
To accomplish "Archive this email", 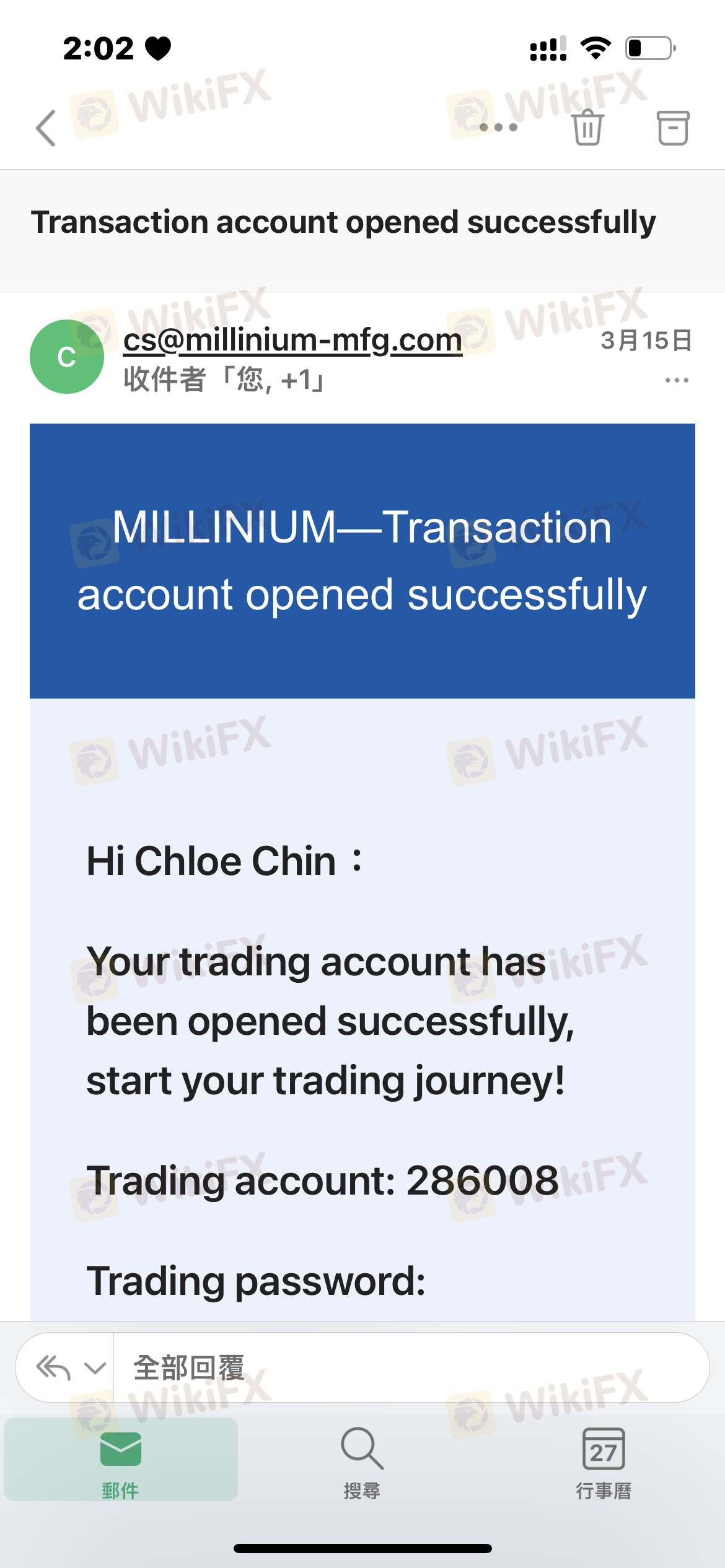I will tap(672, 128).
